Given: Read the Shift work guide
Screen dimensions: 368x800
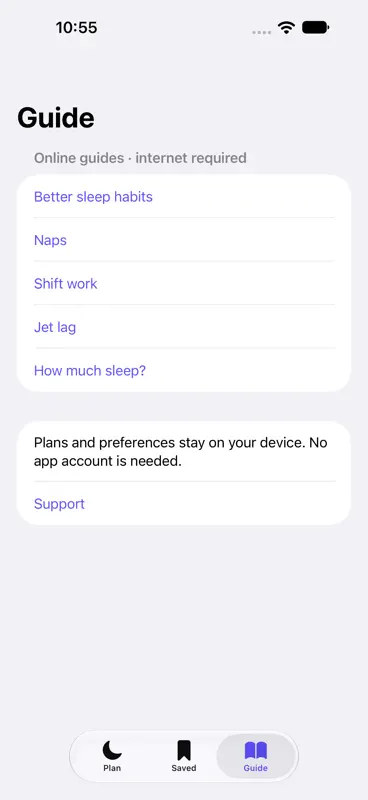Looking at the screenshot, I should pos(184,283).
